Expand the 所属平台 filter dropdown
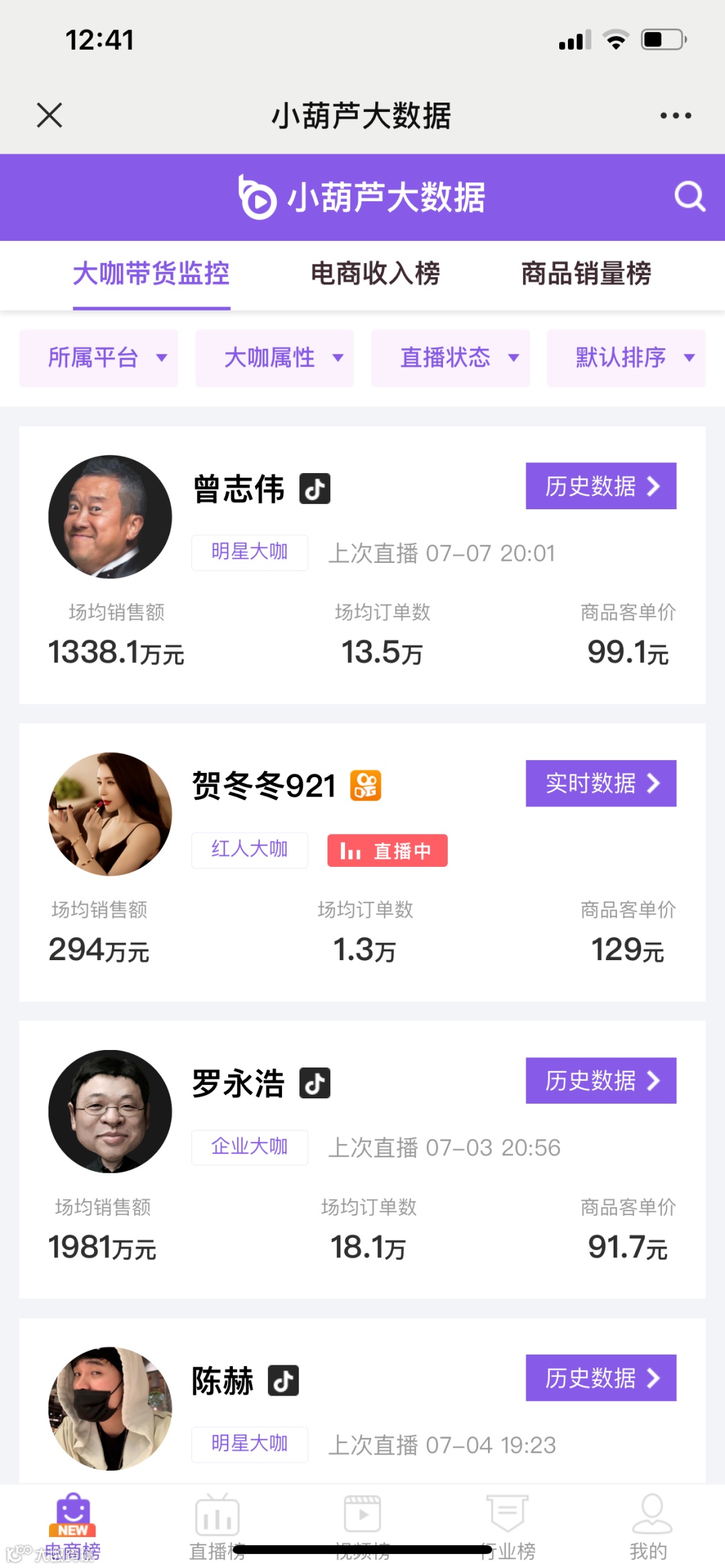 (99, 358)
